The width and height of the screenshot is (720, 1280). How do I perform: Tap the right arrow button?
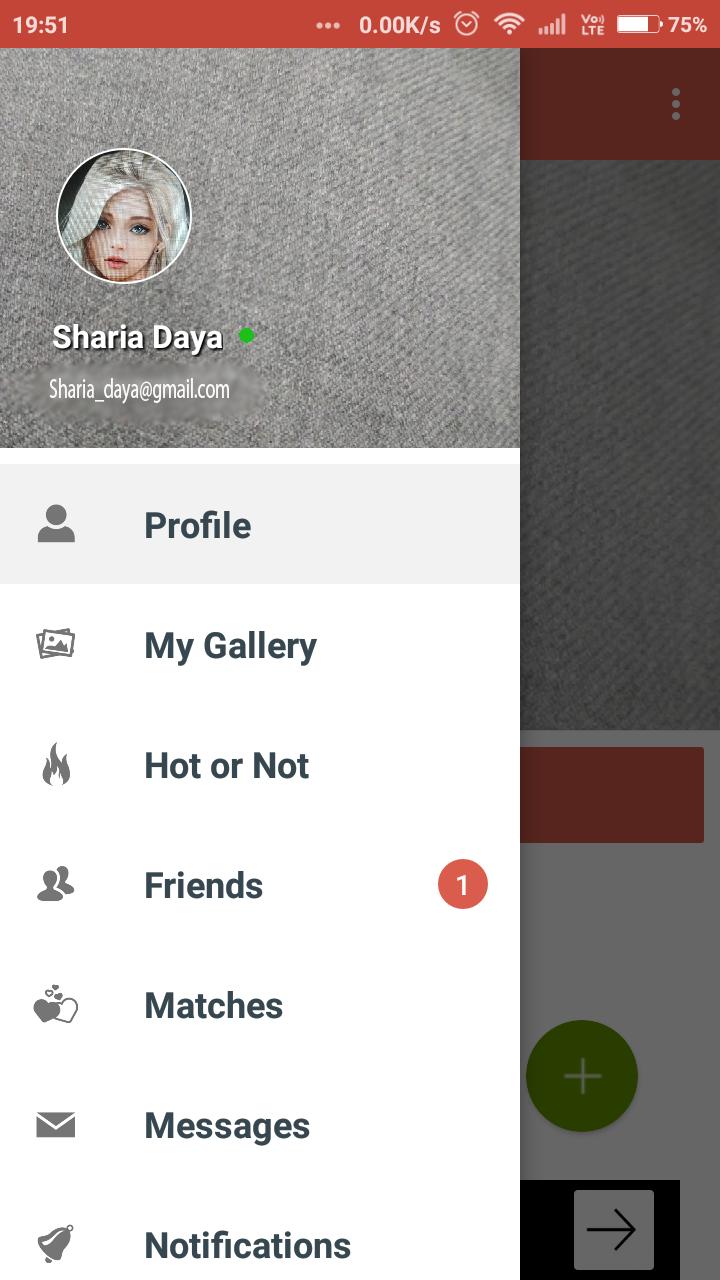point(613,1229)
